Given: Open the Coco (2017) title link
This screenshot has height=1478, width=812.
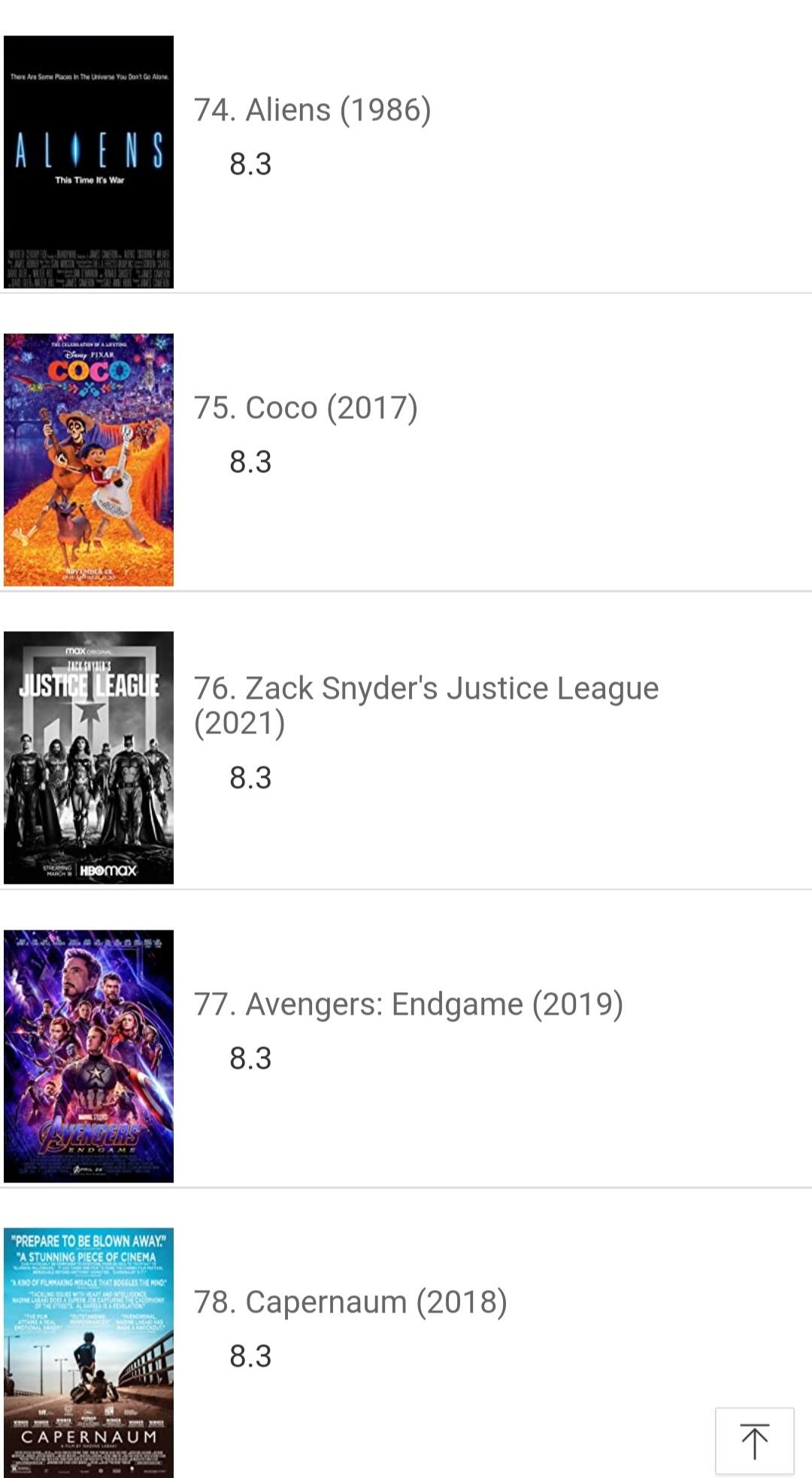Looking at the screenshot, I should click(x=305, y=408).
